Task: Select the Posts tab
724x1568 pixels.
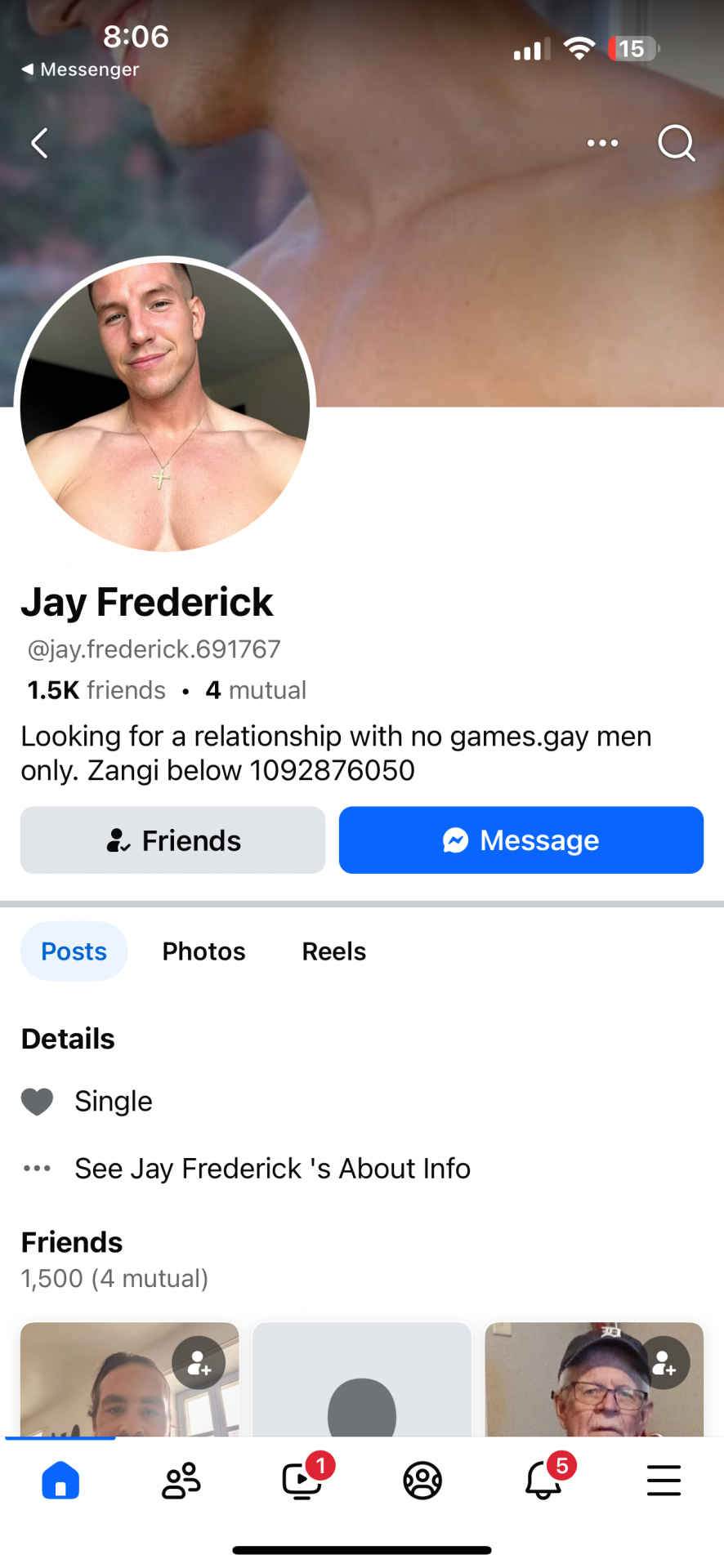Action: pyautogui.click(x=74, y=951)
